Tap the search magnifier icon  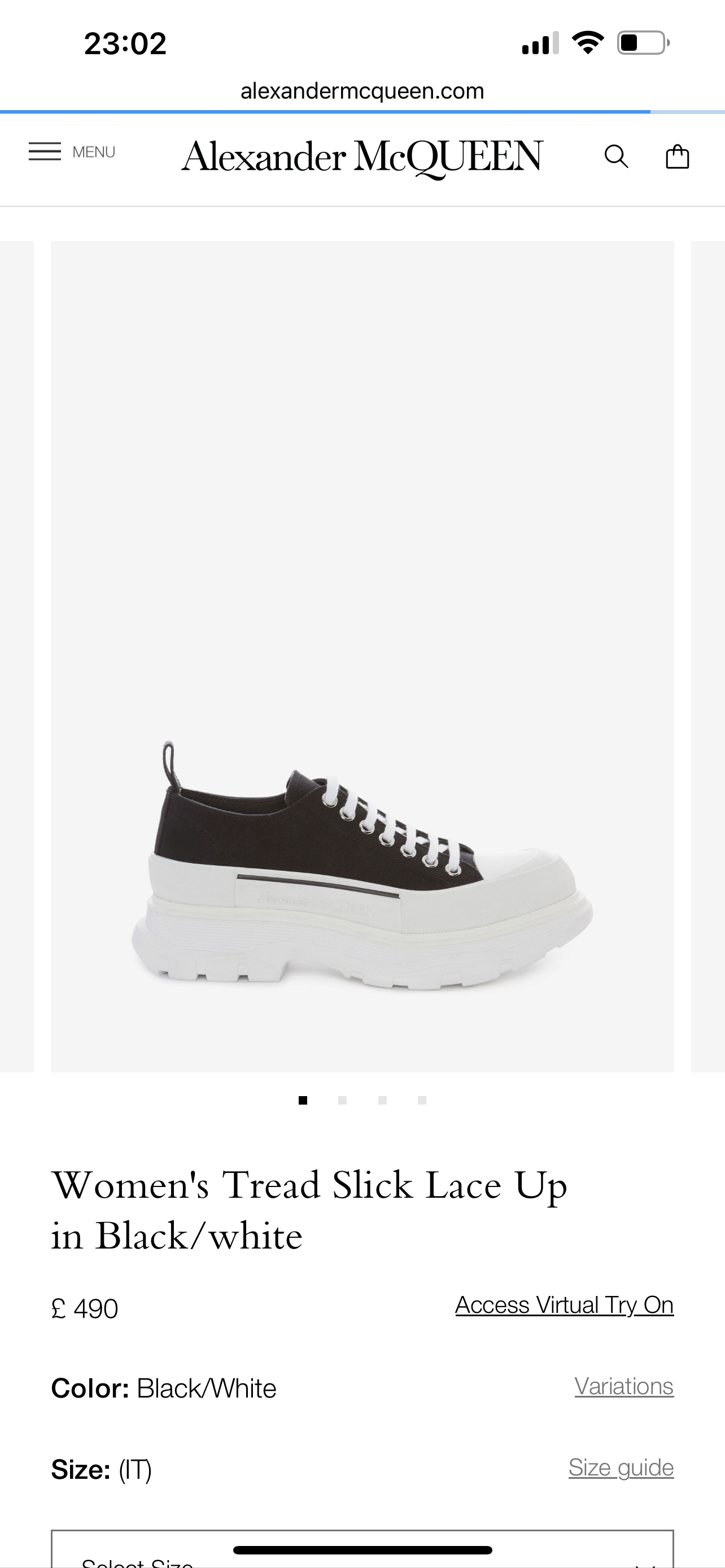[x=615, y=156]
